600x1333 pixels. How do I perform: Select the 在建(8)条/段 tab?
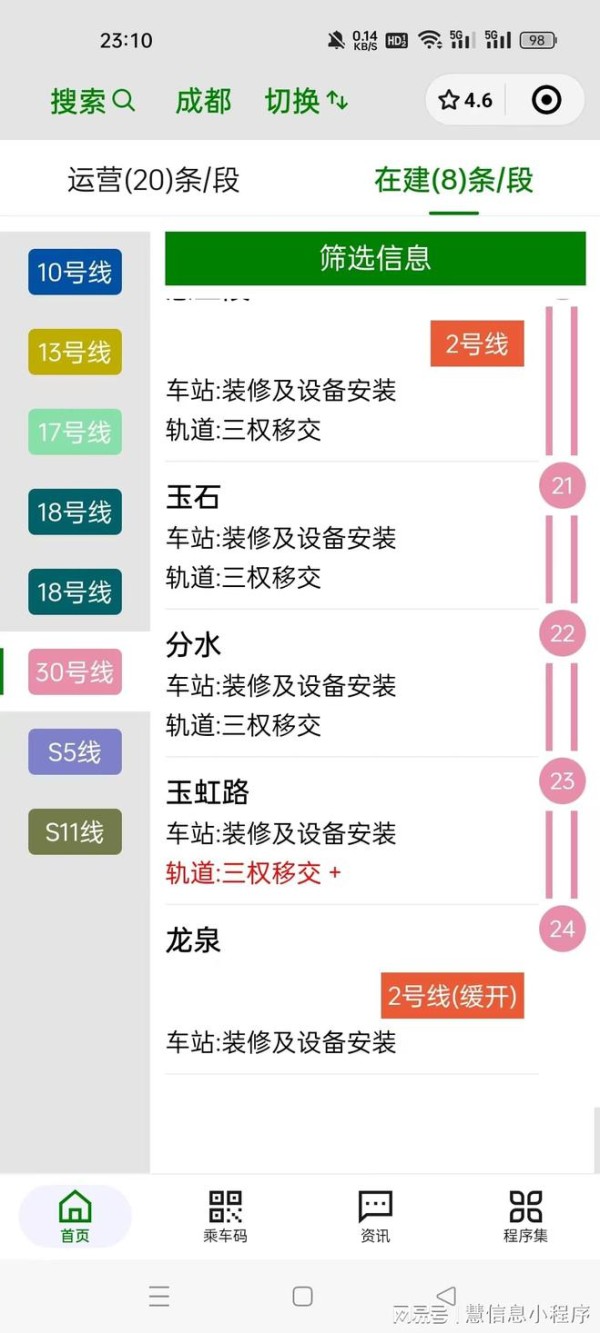point(454,180)
